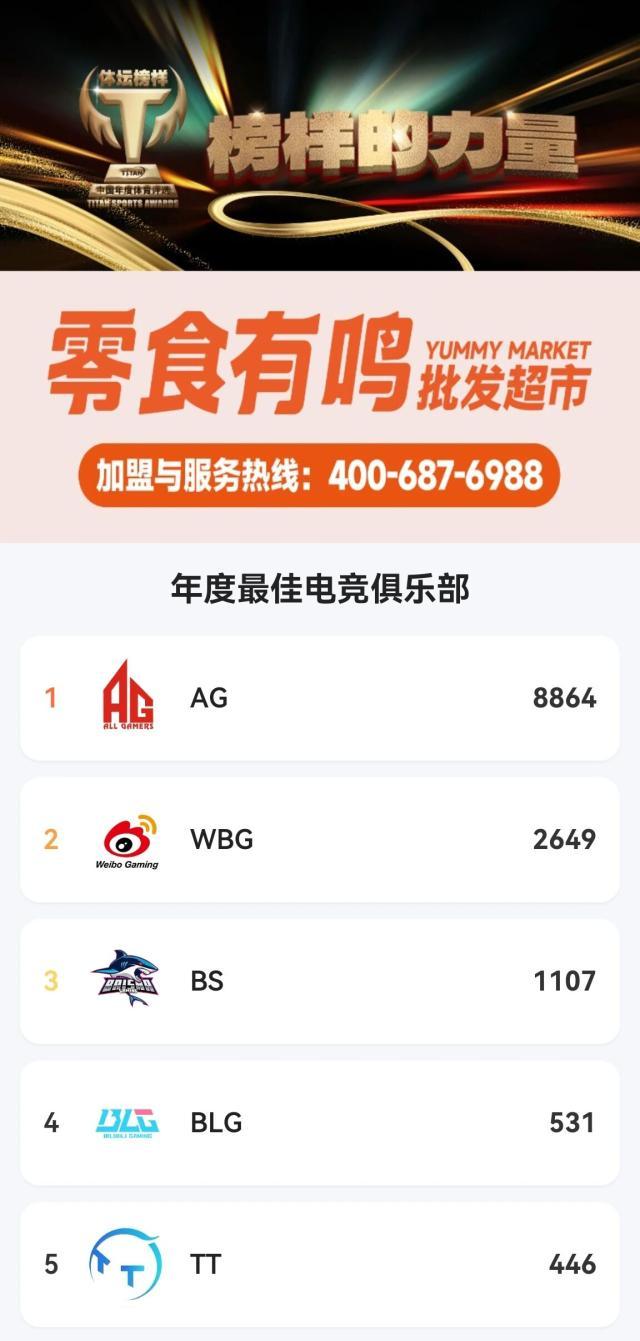Open the 零食有鸣 Yummy Market ad banner
The width and height of the screenshot is (640, 1341).
point(320,406)
